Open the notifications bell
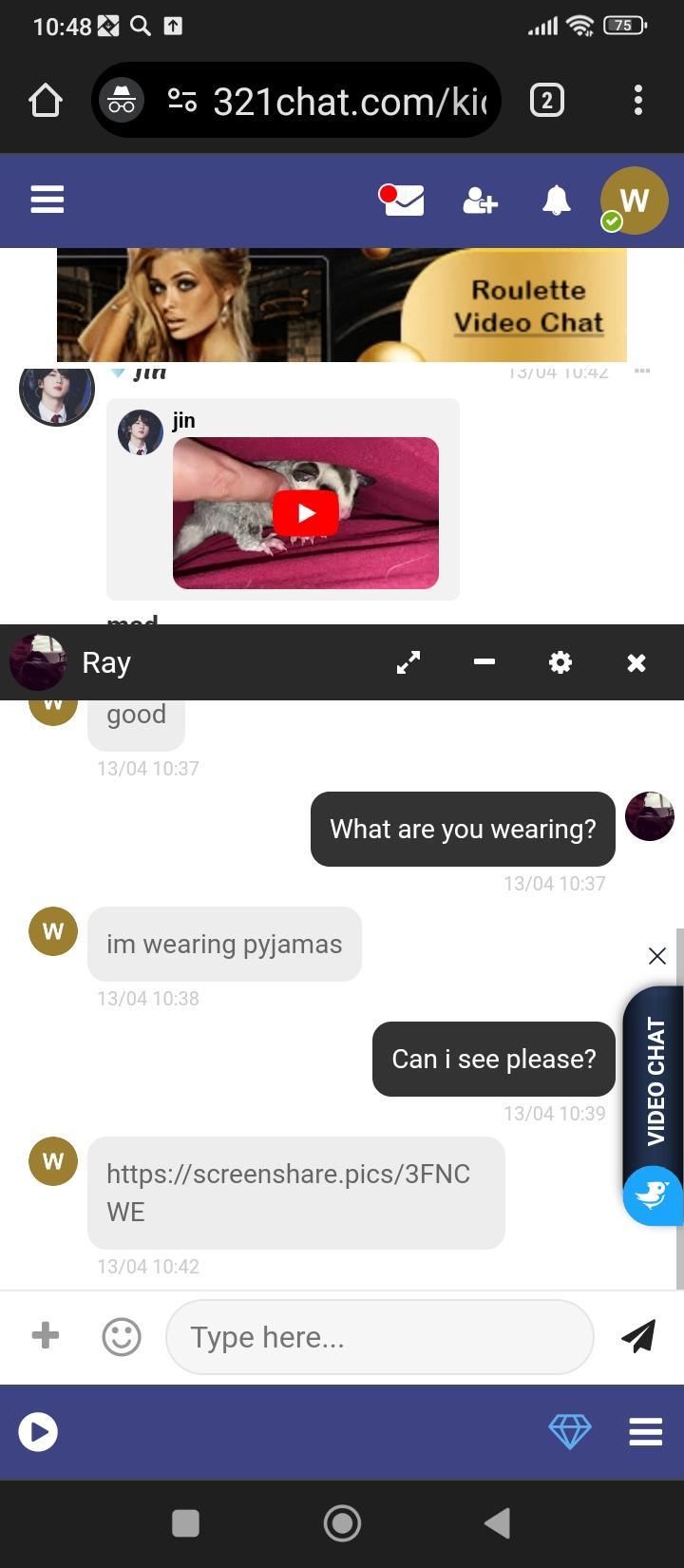The height and width of the screenshot is (1568, 684). point(557,201)
